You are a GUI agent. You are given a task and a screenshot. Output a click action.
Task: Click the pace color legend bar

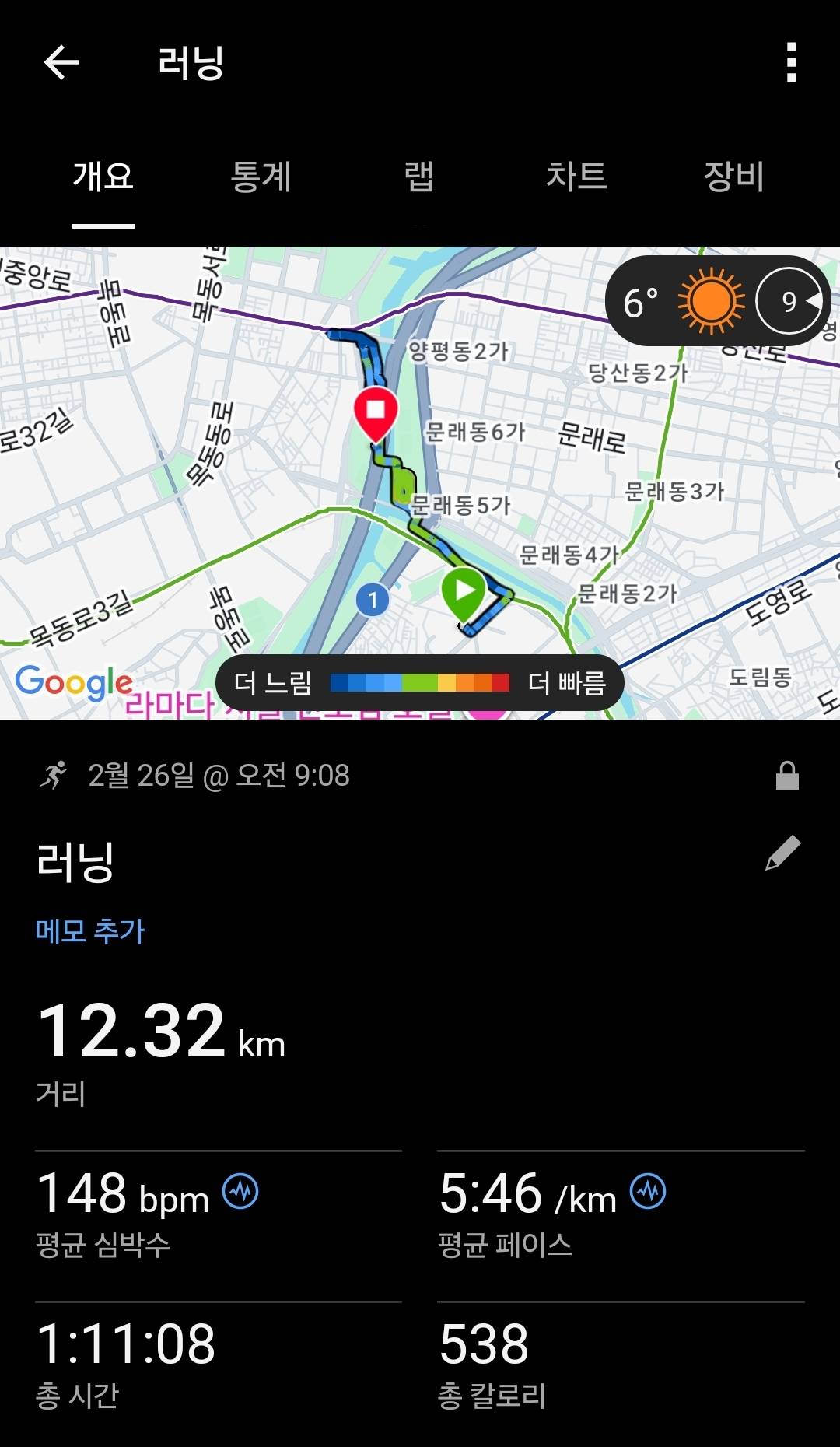coord(418,681)
